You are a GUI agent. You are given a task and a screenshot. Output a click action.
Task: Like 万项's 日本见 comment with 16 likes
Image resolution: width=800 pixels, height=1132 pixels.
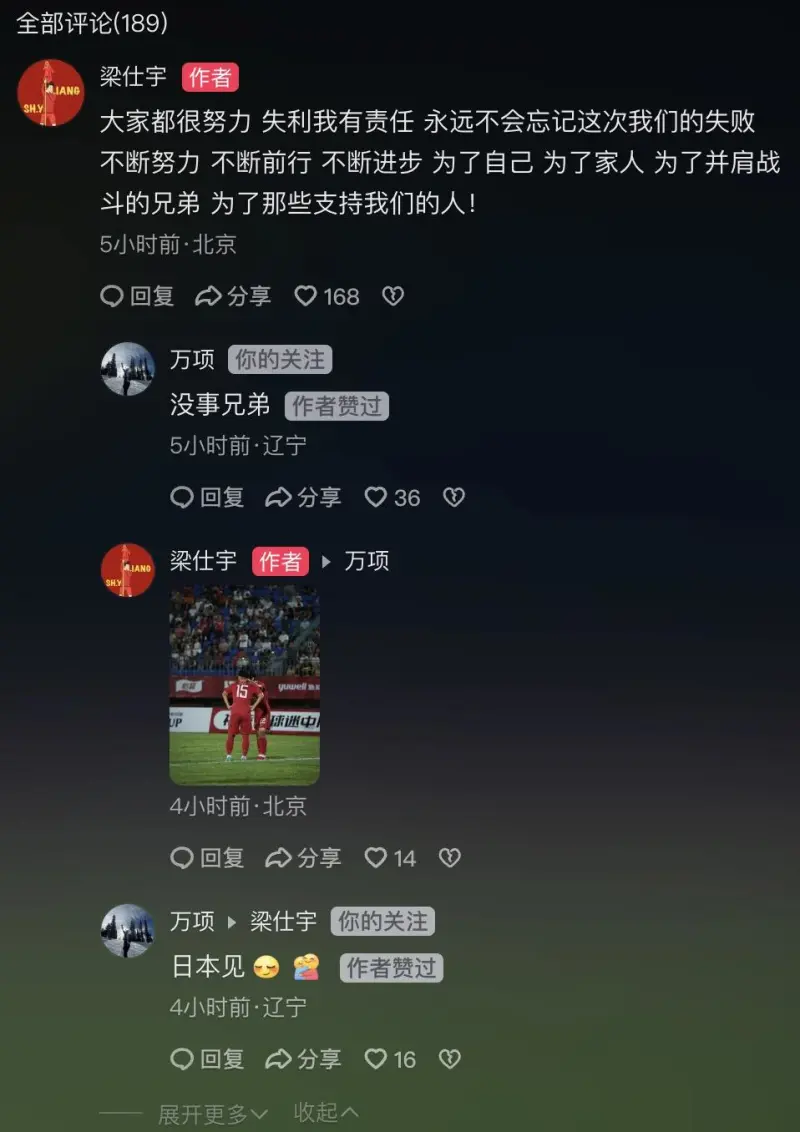389,1059
